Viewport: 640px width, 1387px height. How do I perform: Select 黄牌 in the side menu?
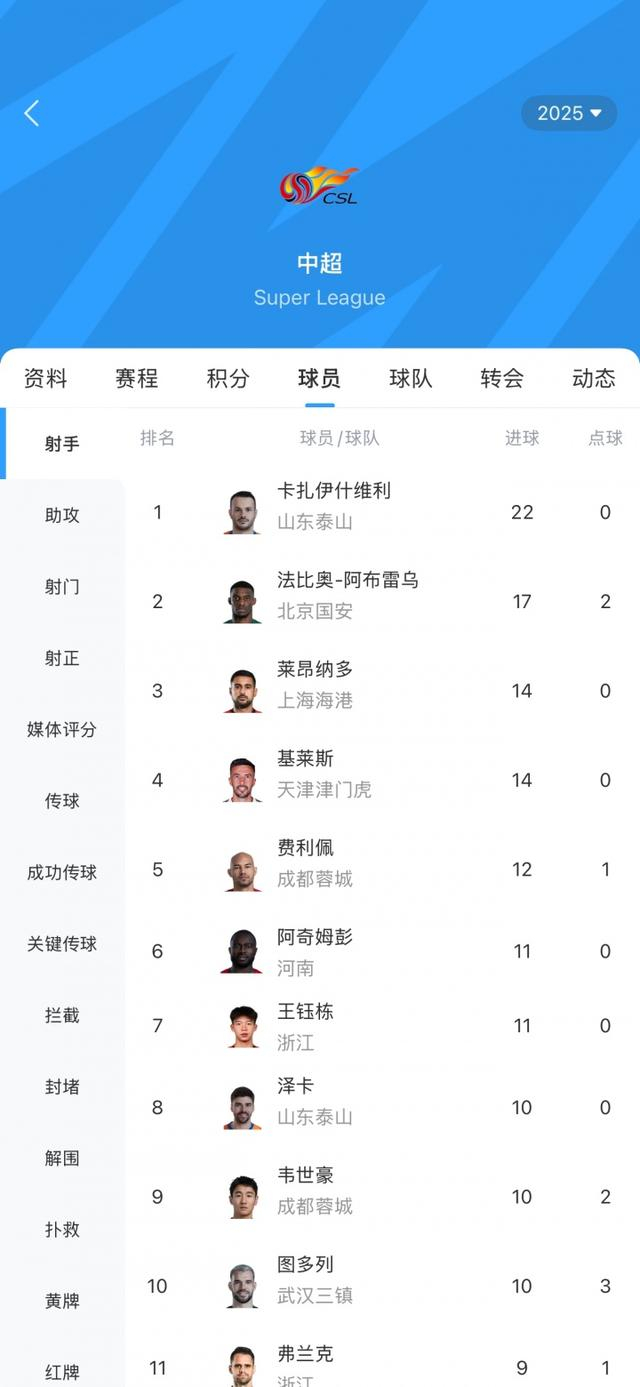coord(62,1300)
